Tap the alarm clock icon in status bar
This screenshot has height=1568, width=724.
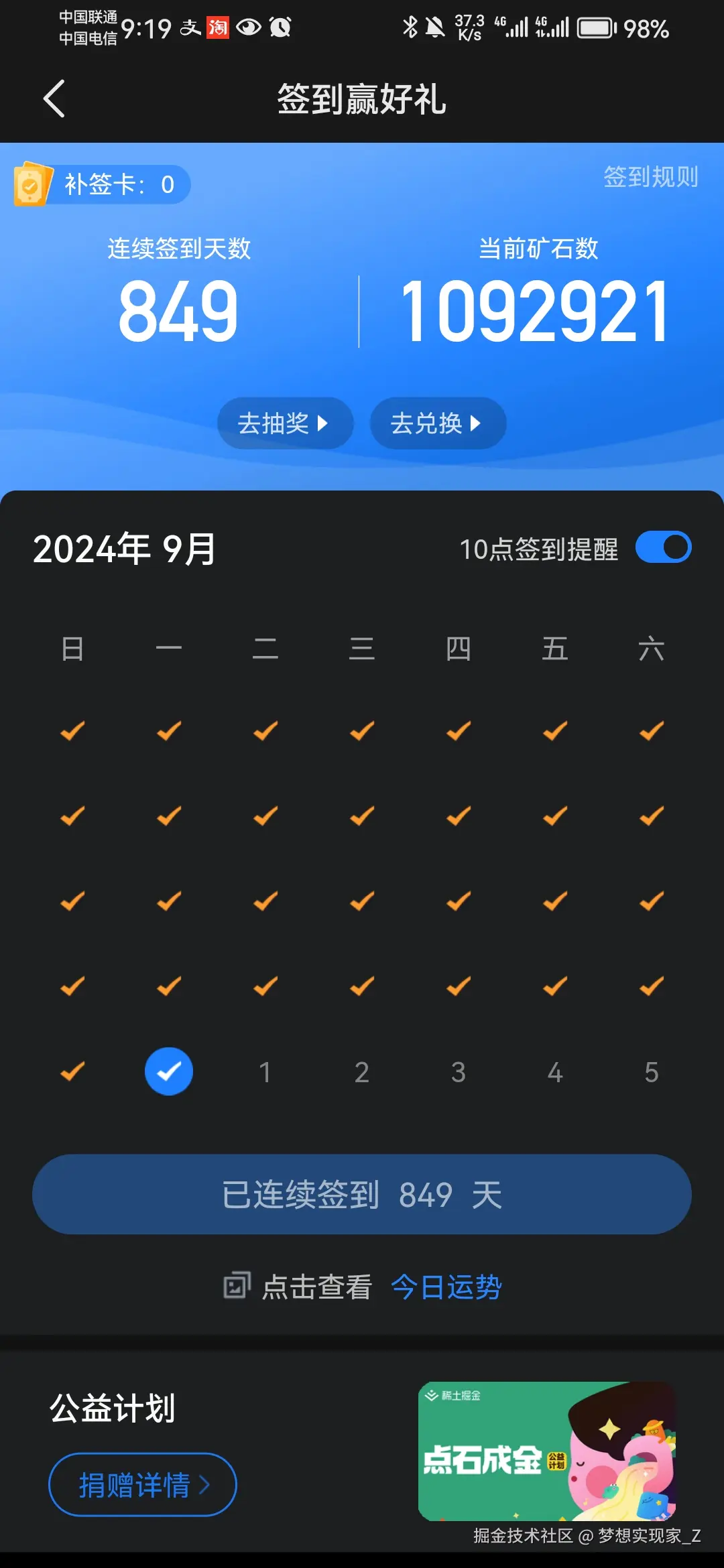[x=280, y=27]
